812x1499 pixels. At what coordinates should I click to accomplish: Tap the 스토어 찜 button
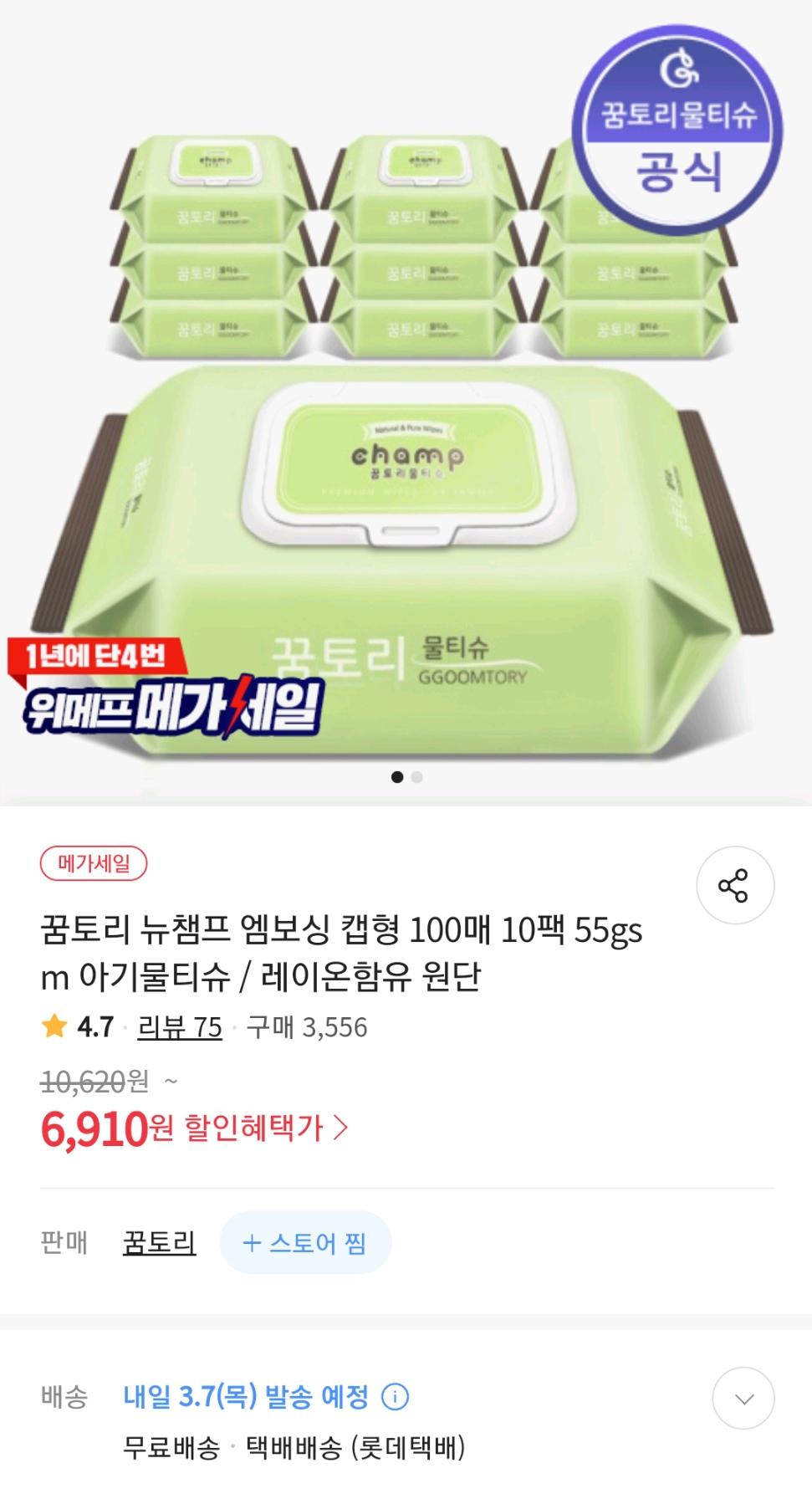tap(305, 1242)
